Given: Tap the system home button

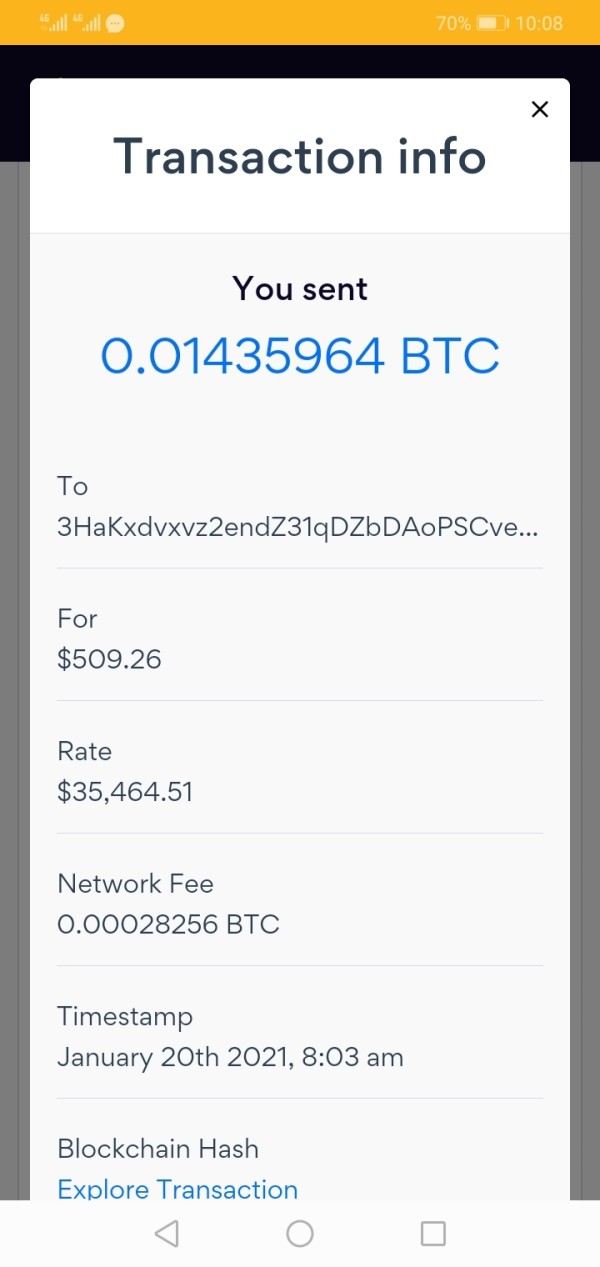Looking at the screenshot, I should (x=300, y=1234).
